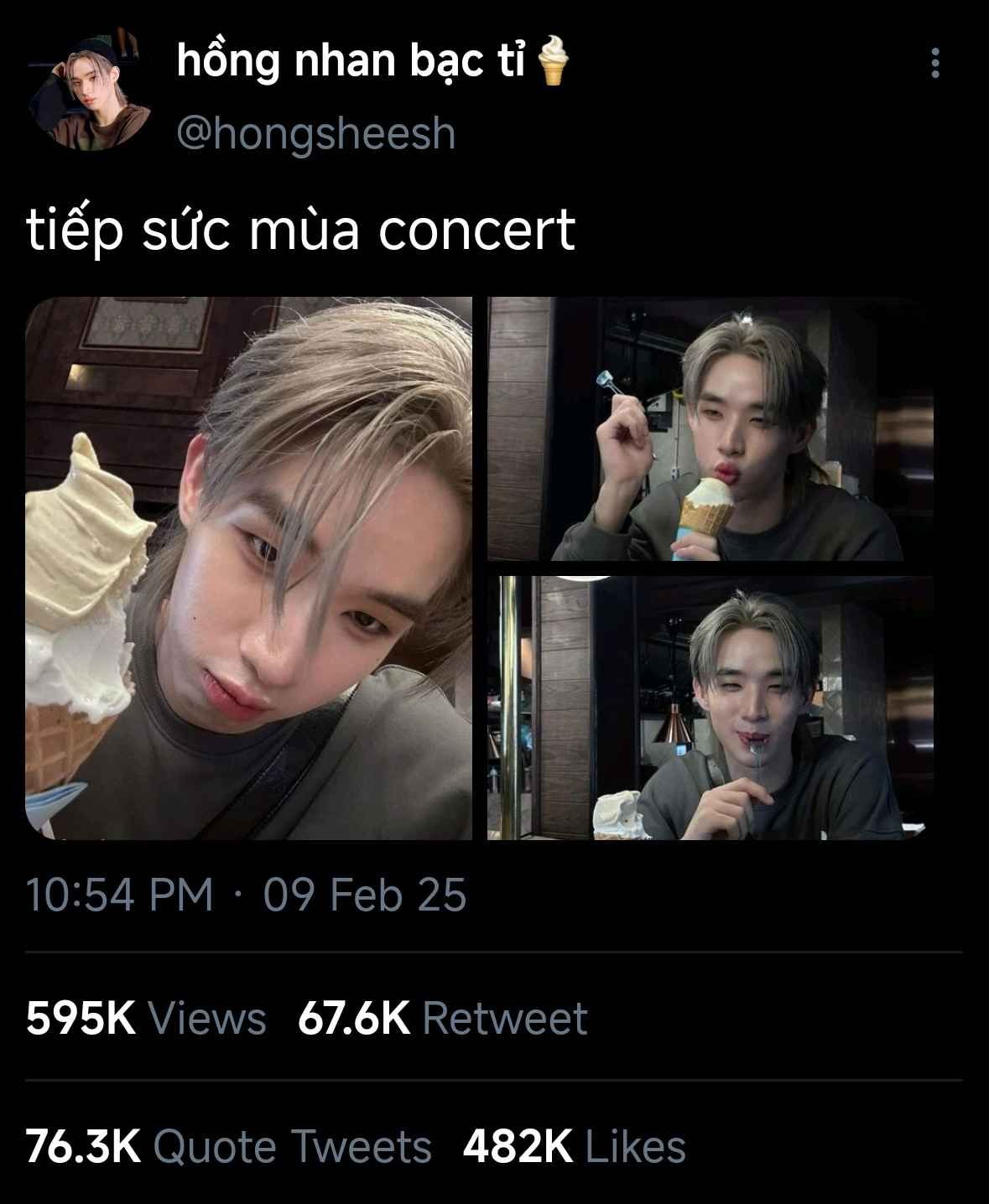View the 67.6K Retweet list
989x1204 pixels.
point(442,1018)
